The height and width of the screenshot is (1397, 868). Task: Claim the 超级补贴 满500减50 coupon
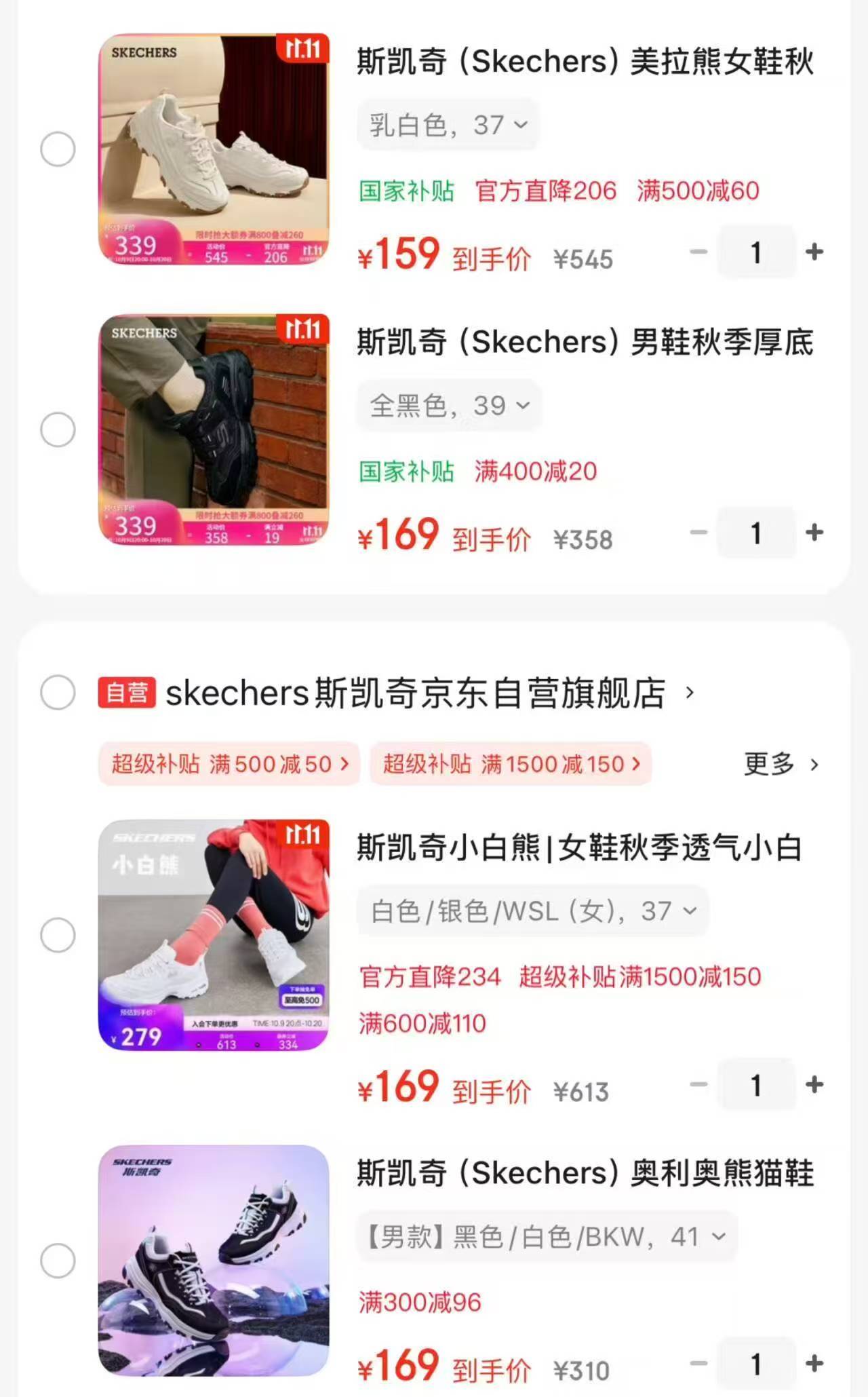coord(229,764)
